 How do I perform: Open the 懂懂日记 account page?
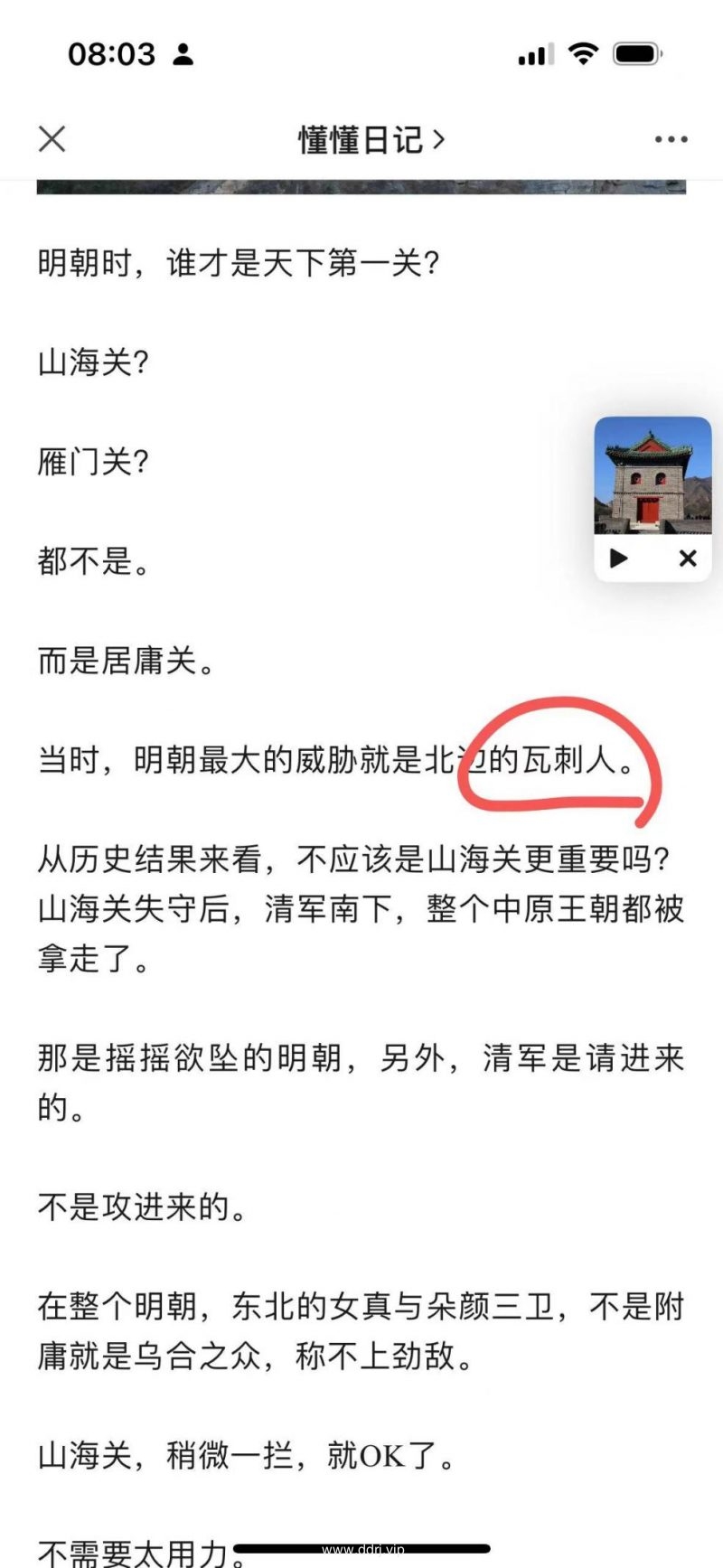[x=371, y=139]
